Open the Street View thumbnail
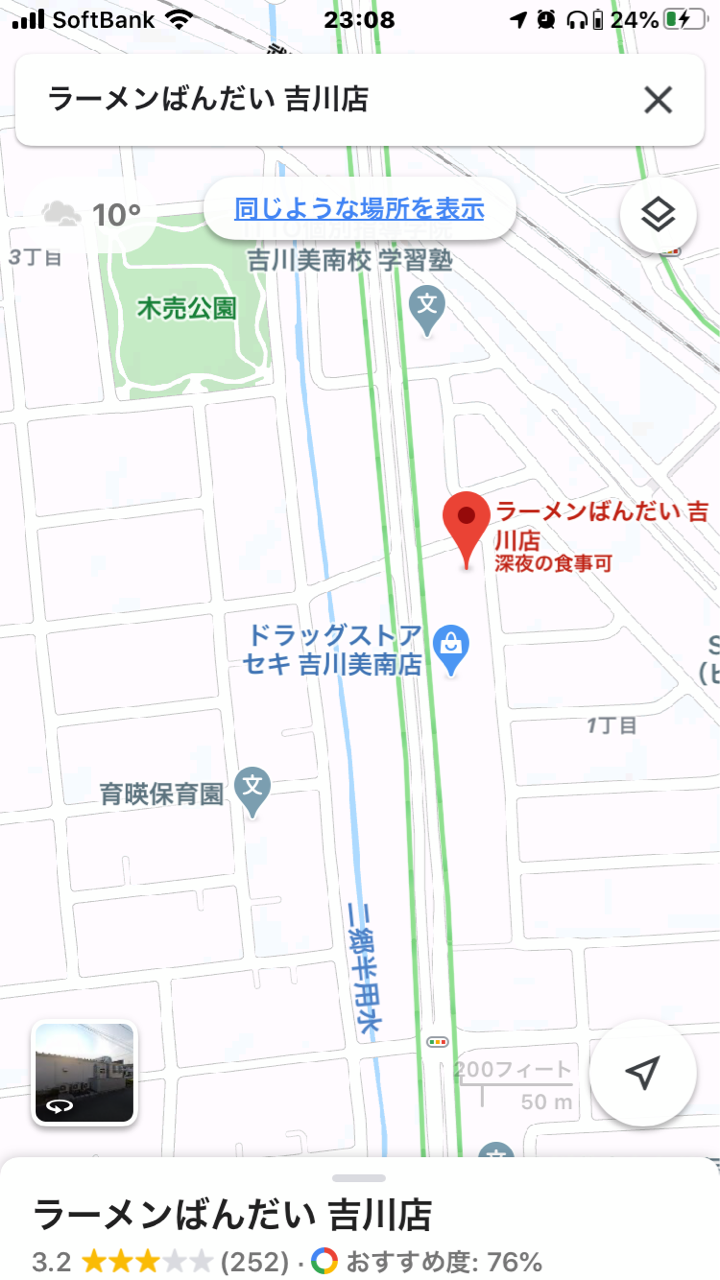 84,1073
